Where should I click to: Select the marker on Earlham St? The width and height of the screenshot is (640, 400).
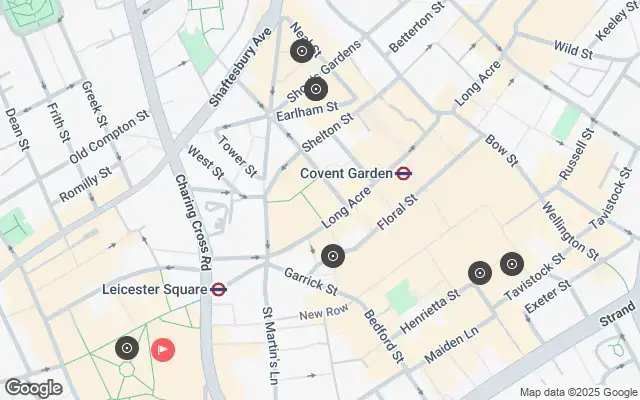[315, 90]
